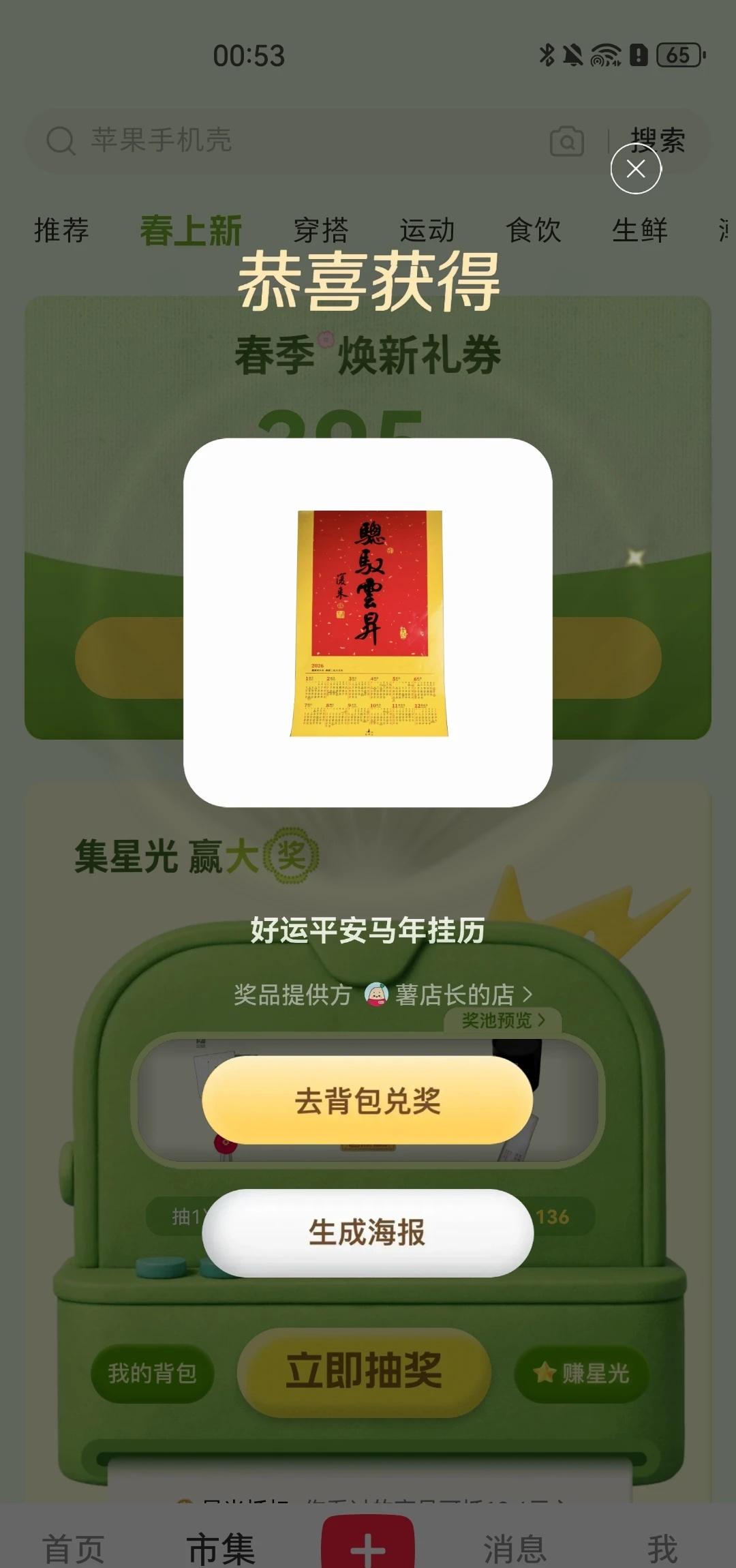
Task: Tap the 薯店长的店 shop avatar icon
Action: pos(378,995)
